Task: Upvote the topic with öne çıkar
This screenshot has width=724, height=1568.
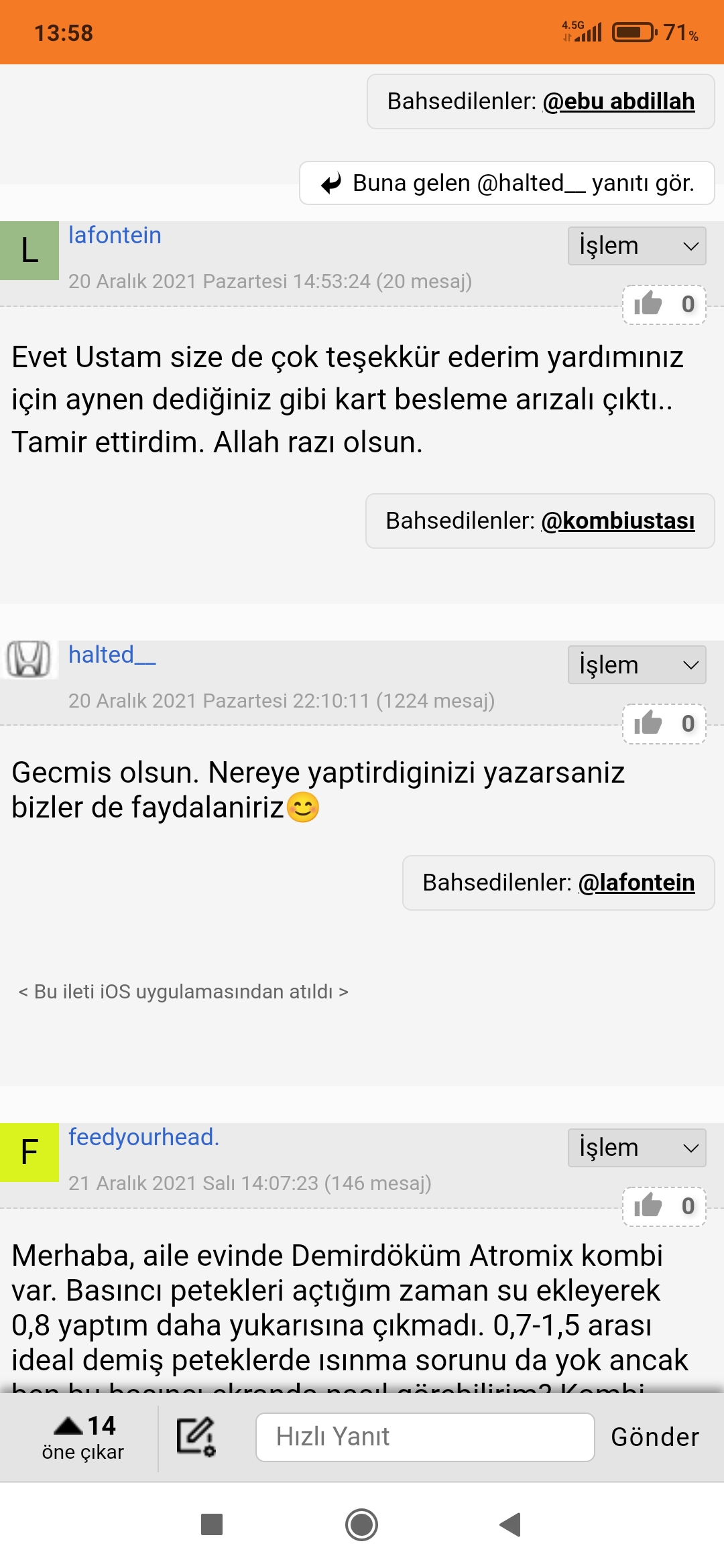Action: 83,1437
